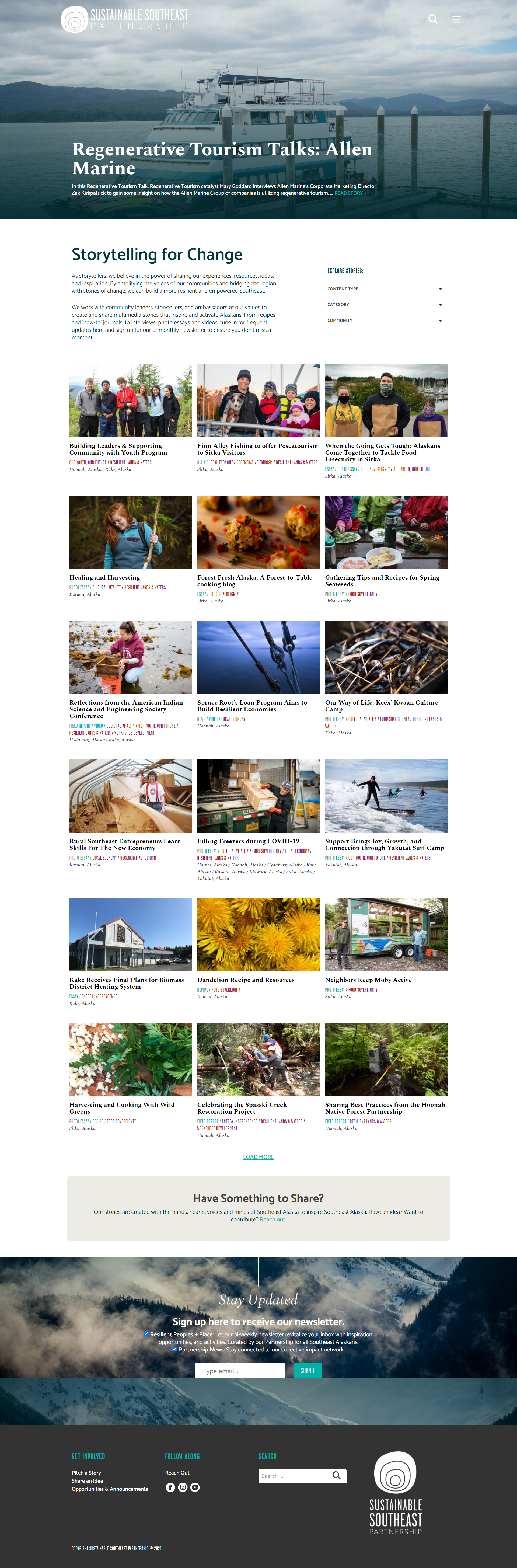Expand the Content Type dropdown
This screenshot has width=517, height=1568.
[x=385, y=289]
